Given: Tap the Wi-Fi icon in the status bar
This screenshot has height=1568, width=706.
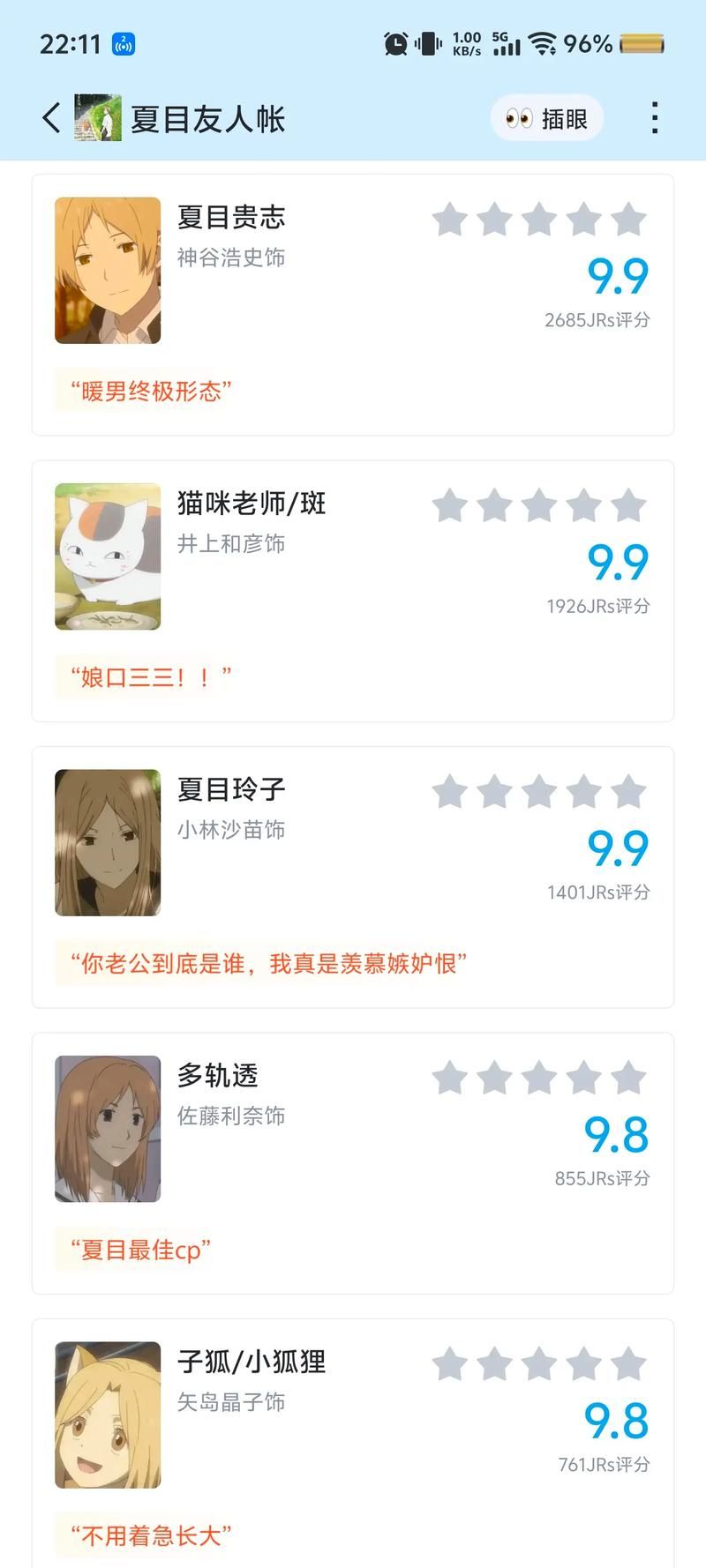Looking at the screenshot, I should click(545, 41).
